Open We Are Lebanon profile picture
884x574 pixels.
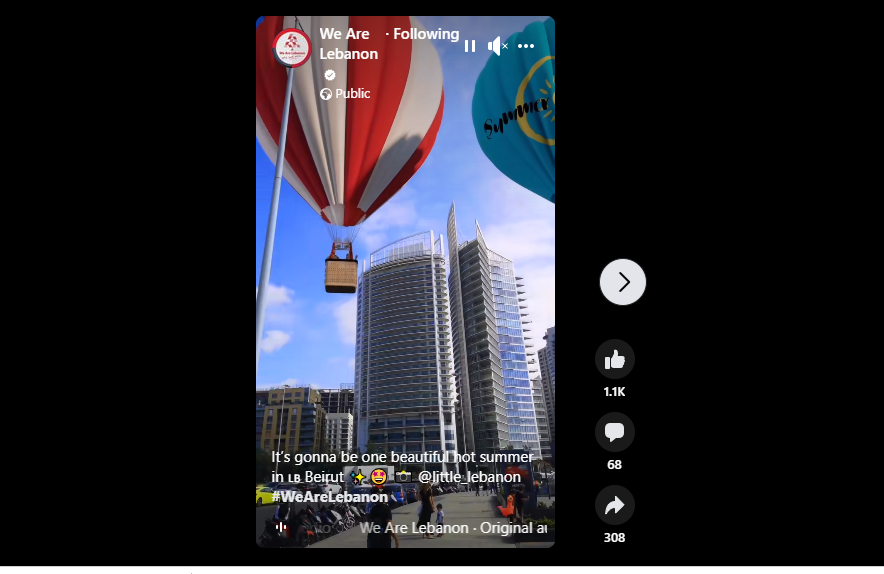click(292, 48)
